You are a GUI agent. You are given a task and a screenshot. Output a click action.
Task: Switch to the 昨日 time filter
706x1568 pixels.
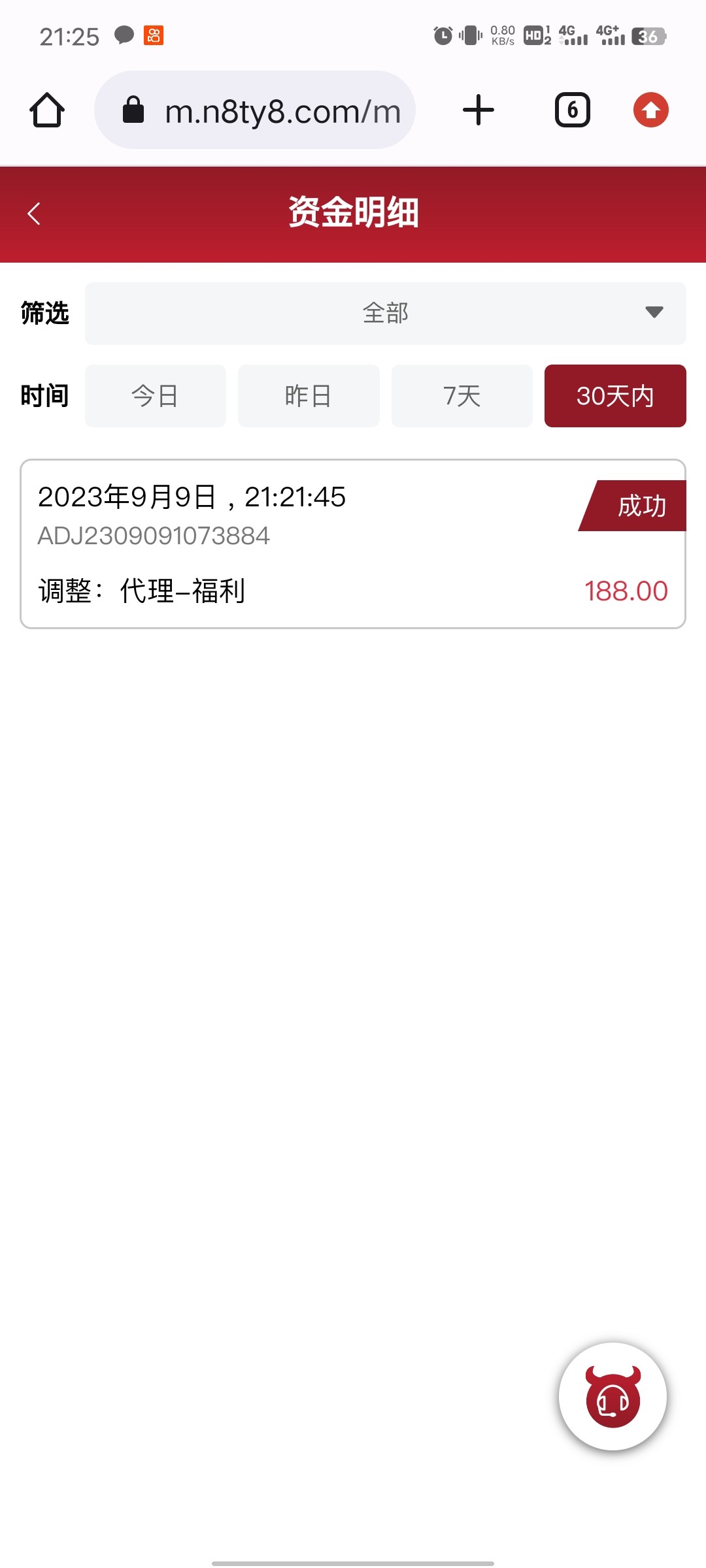coord(309,396)
